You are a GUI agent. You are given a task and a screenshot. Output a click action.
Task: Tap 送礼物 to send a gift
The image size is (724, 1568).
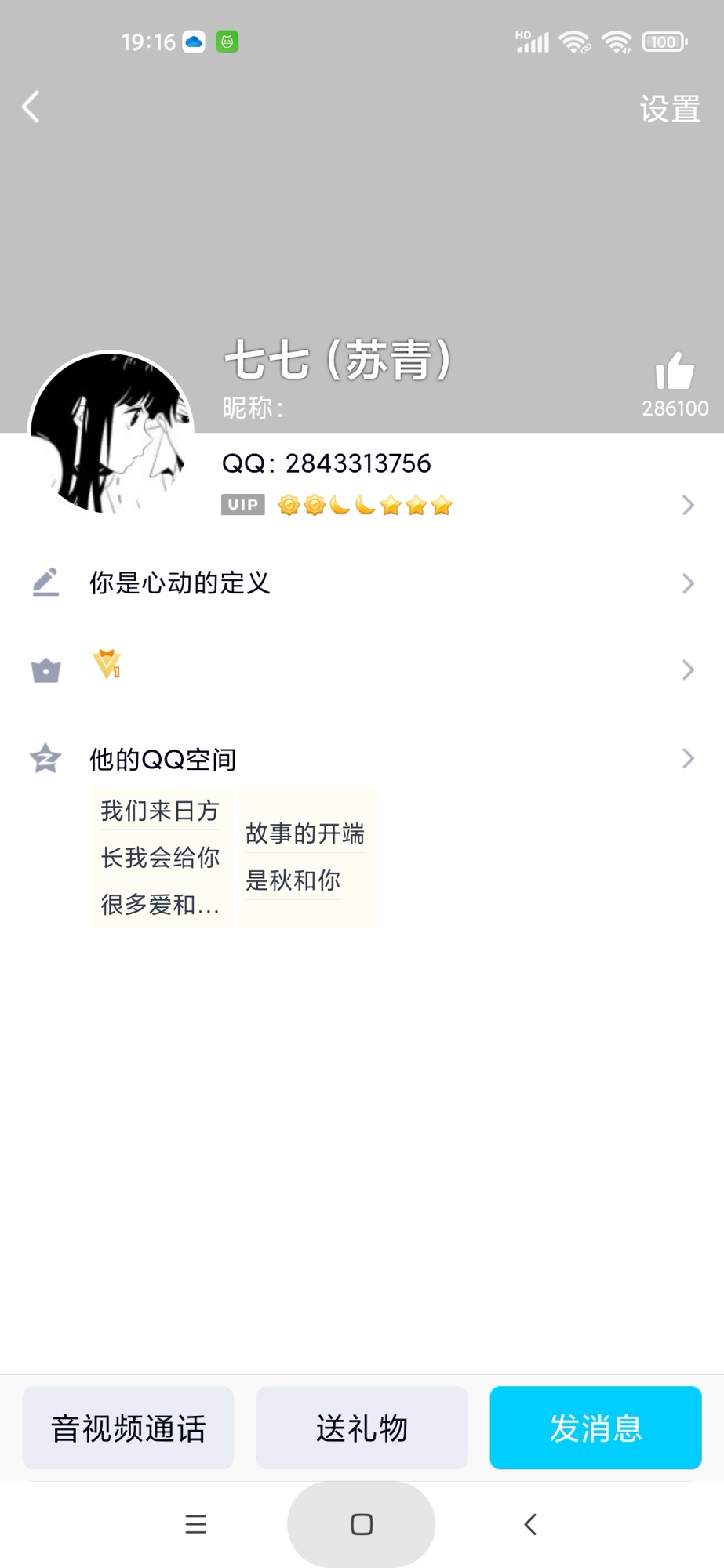point(362,1428)
